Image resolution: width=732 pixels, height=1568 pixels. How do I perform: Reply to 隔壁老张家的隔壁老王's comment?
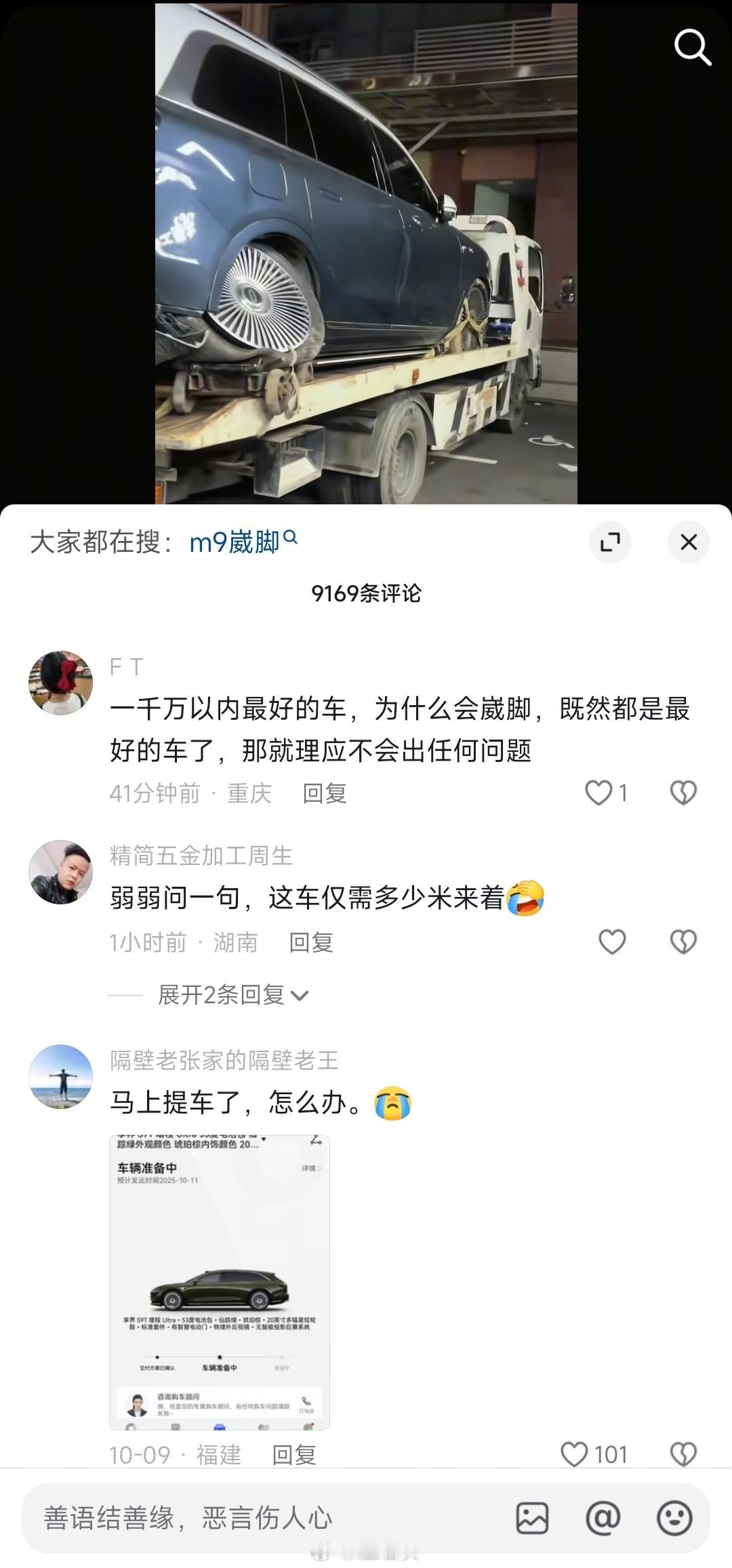click(293, 1455)
